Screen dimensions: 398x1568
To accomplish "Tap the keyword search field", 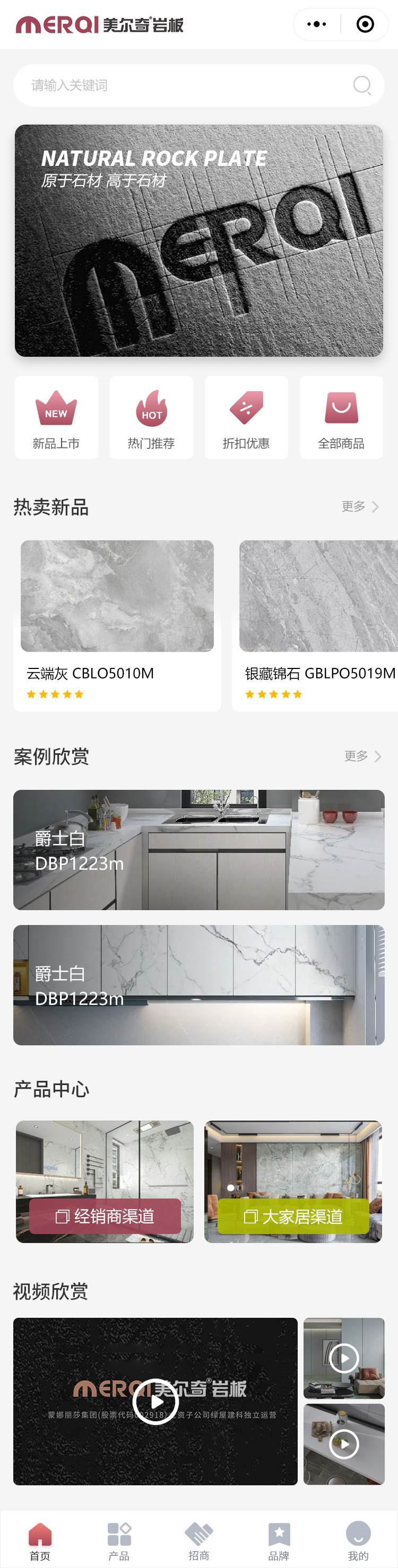I will click(183, 85).
